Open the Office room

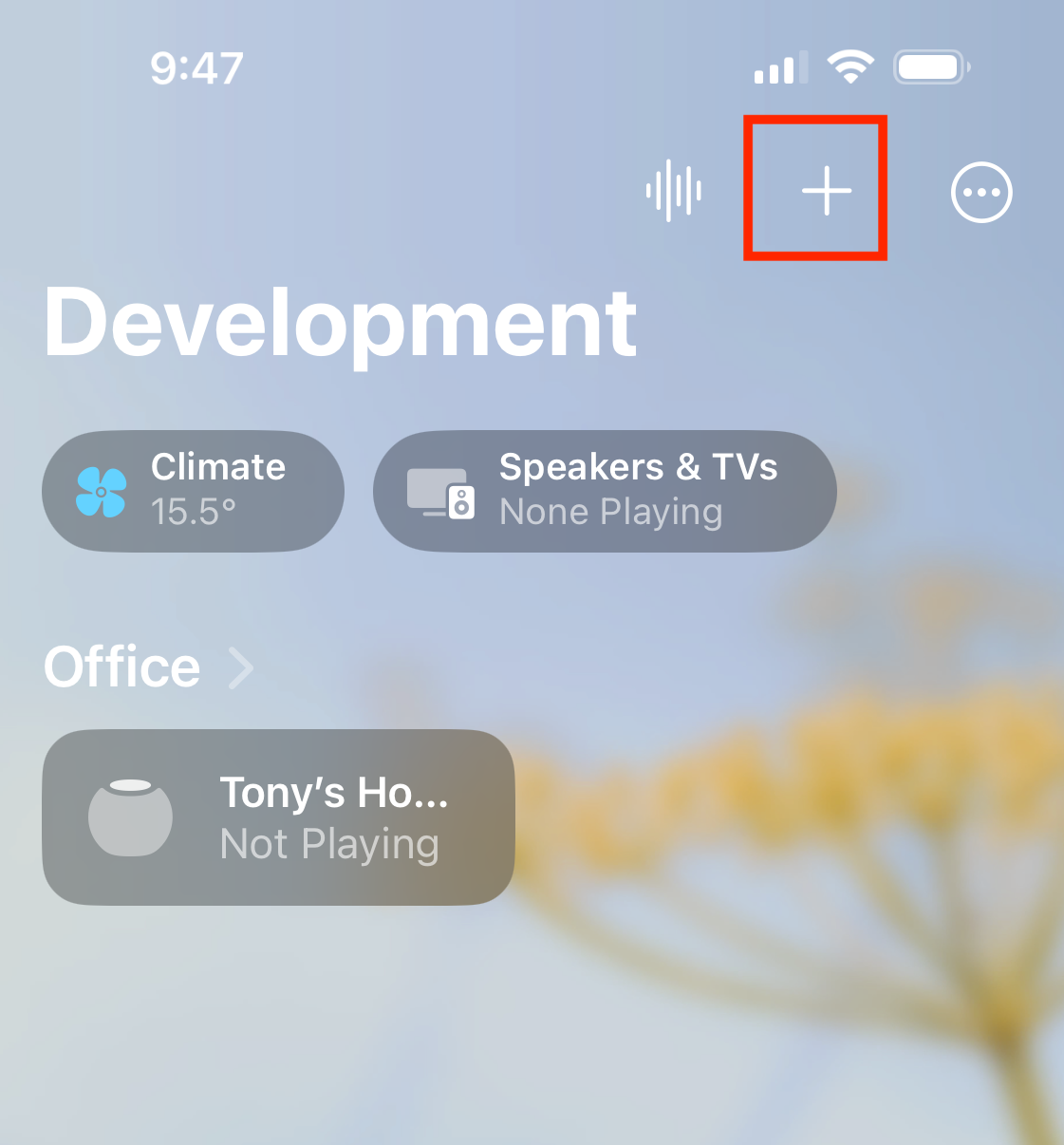click(x=149, y=667)
